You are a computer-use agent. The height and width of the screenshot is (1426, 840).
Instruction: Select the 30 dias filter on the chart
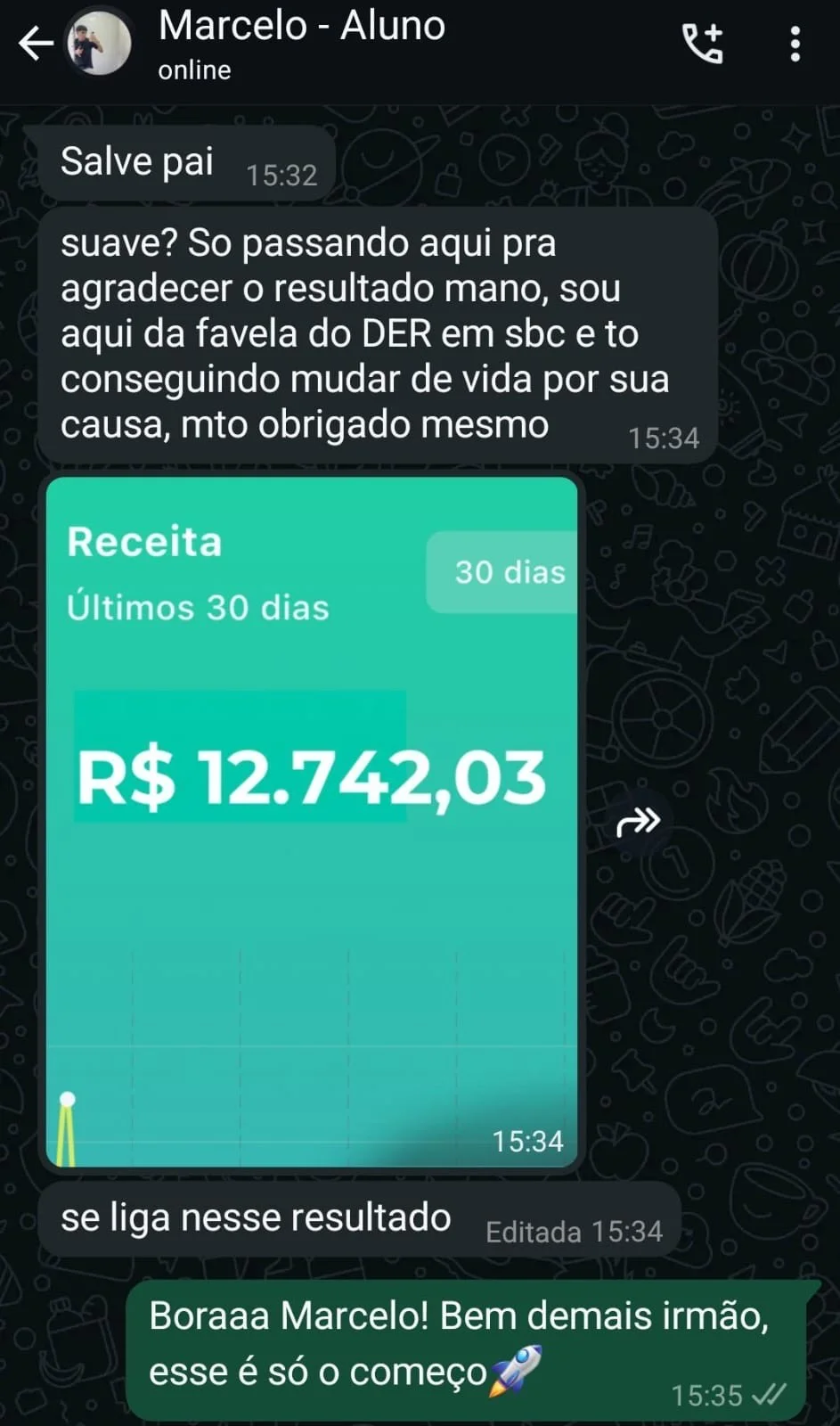[511, 572]
